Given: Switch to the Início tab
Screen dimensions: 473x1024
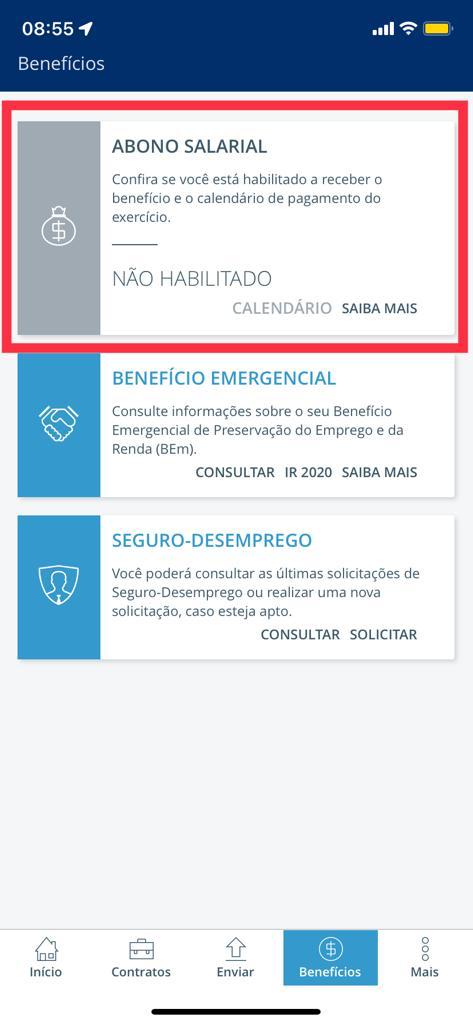Looking at the screenshot, I should click(46, 957).
